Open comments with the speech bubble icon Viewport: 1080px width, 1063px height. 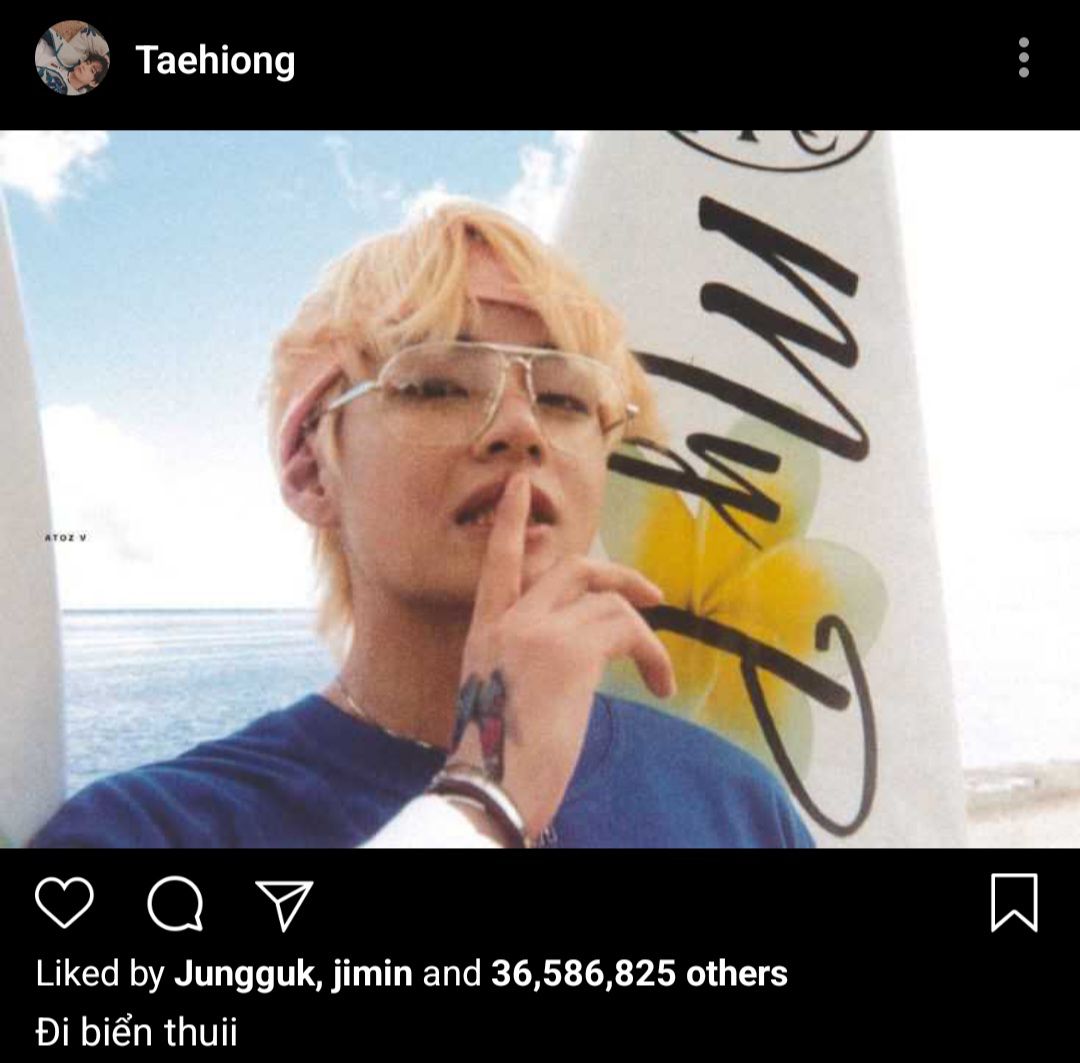pos(175,903)
